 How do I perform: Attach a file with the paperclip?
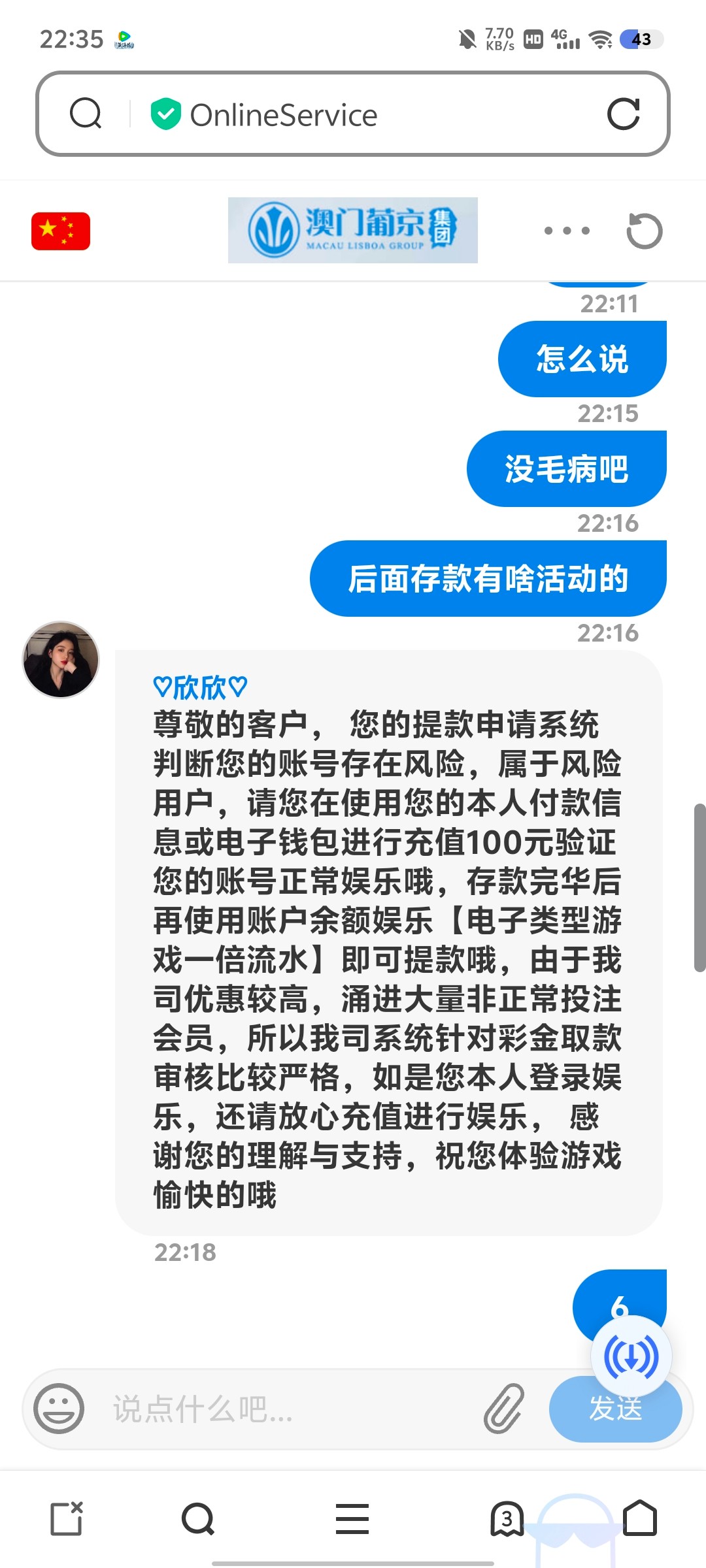(504, 1409)
